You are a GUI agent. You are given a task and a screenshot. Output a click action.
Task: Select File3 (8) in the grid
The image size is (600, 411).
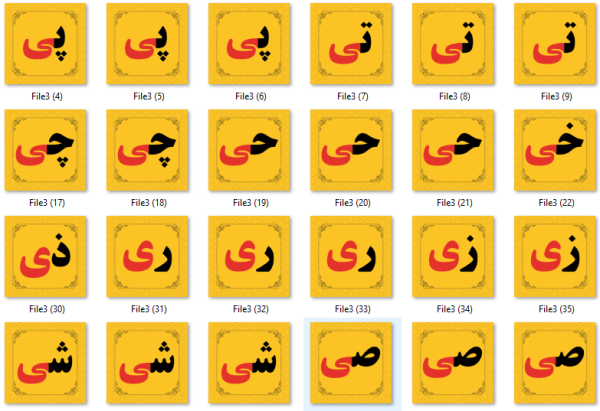tap(453, 43)
